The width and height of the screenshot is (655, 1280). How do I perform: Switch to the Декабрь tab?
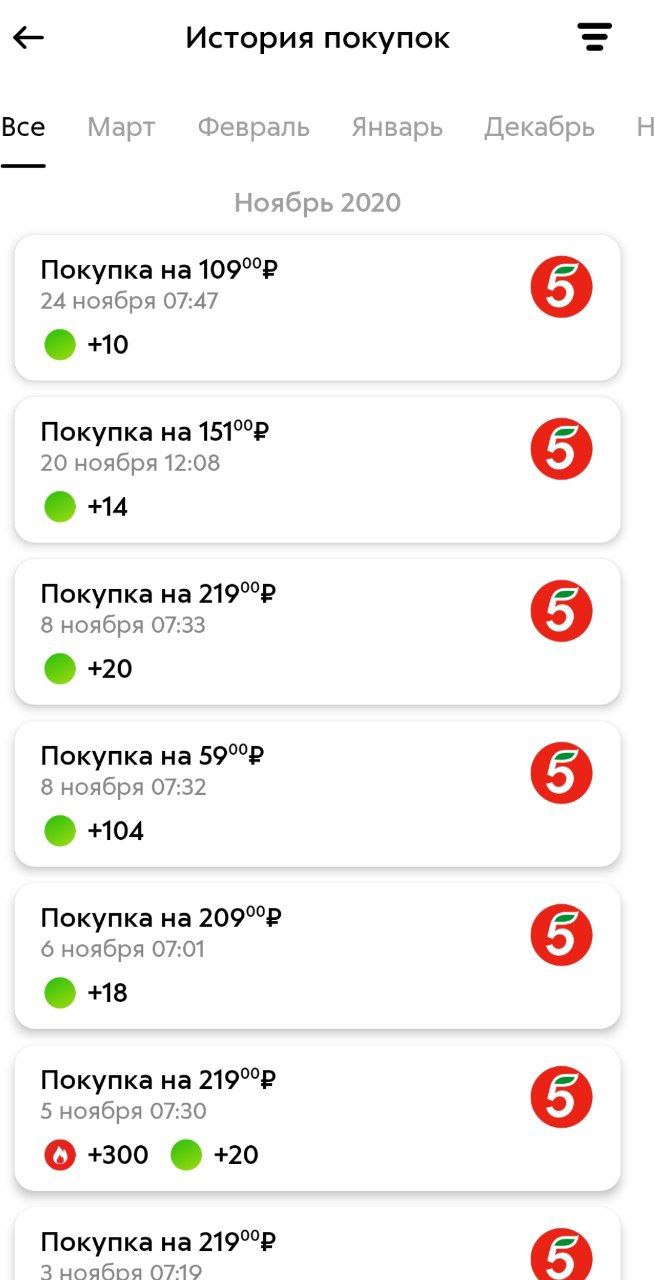pyautogui.click(x=540, y=128)
